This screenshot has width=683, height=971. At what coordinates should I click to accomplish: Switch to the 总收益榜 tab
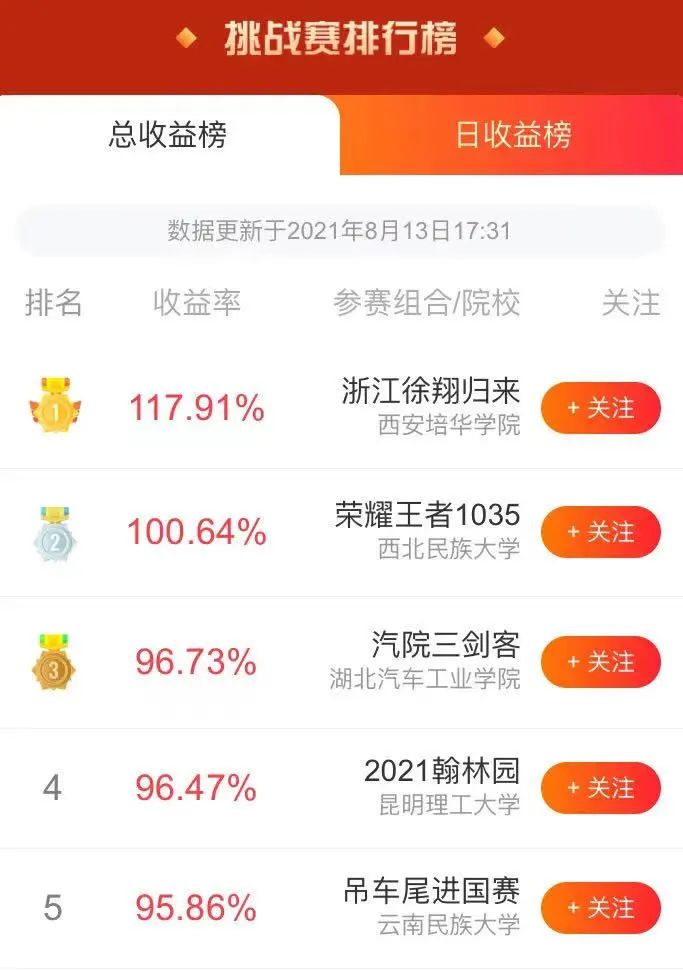pos(168,135)
